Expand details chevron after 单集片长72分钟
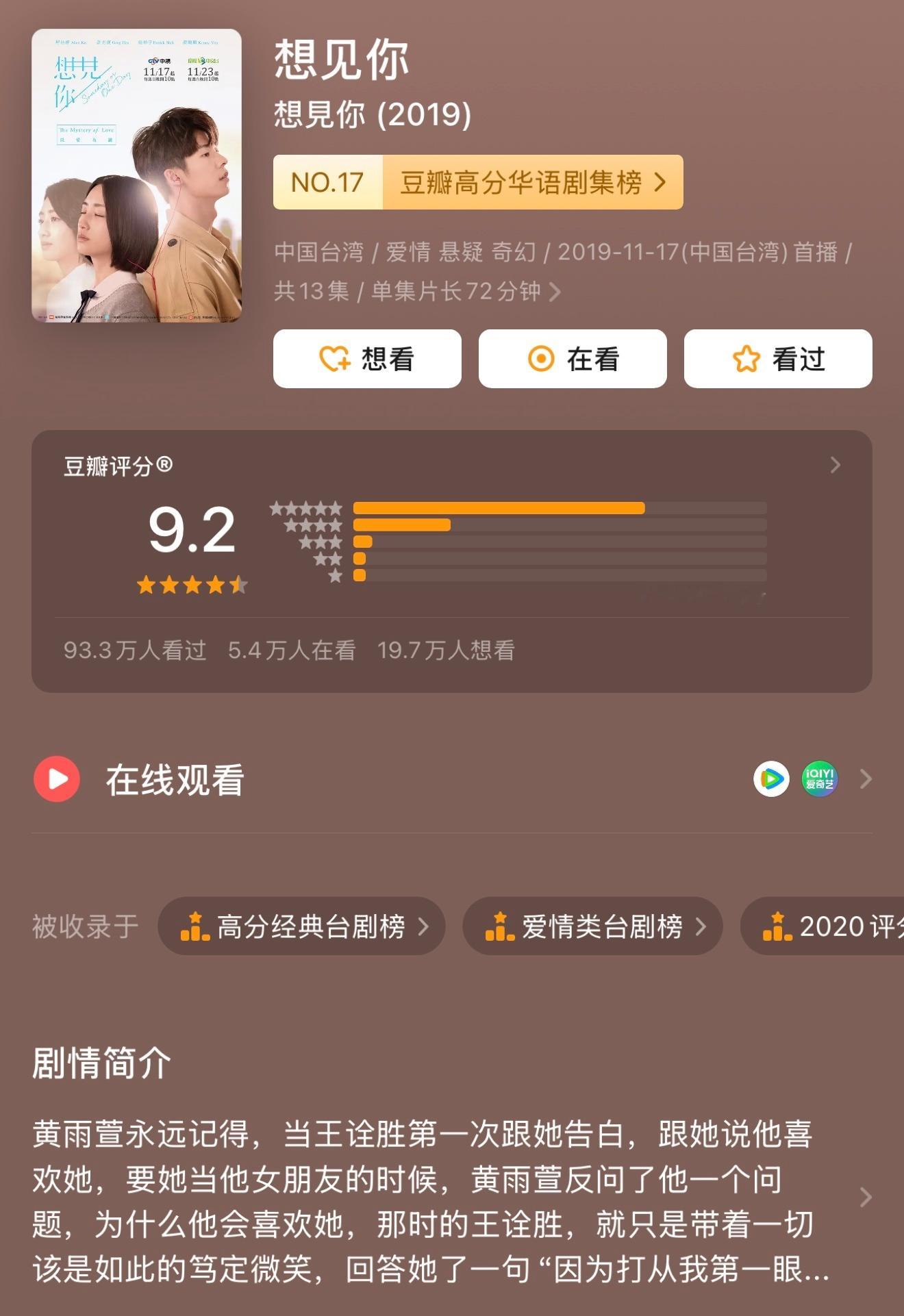Image resolution: width=904 pixels, height=1316 pixels. (x=555, y=290)
